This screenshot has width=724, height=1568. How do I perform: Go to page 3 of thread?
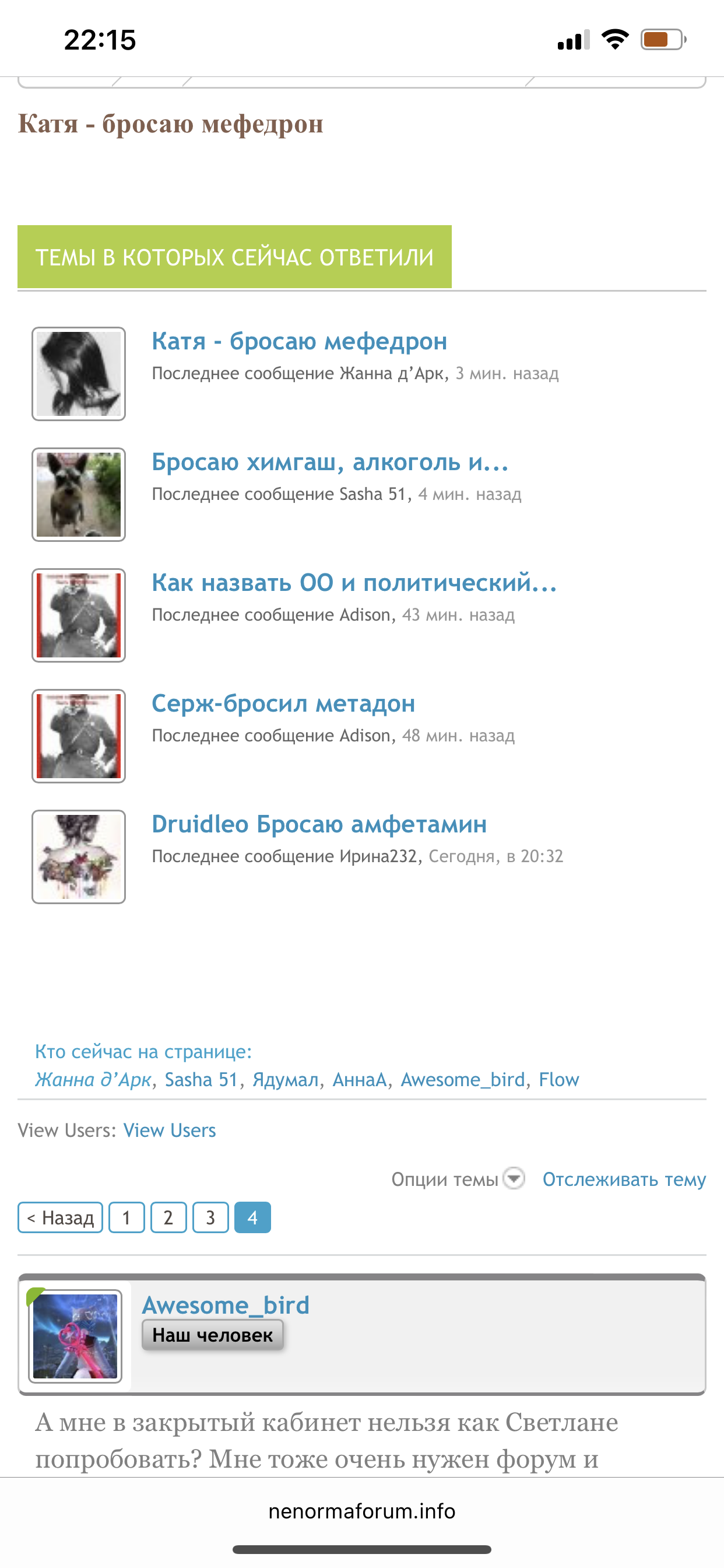click(x=210, y=1217)
